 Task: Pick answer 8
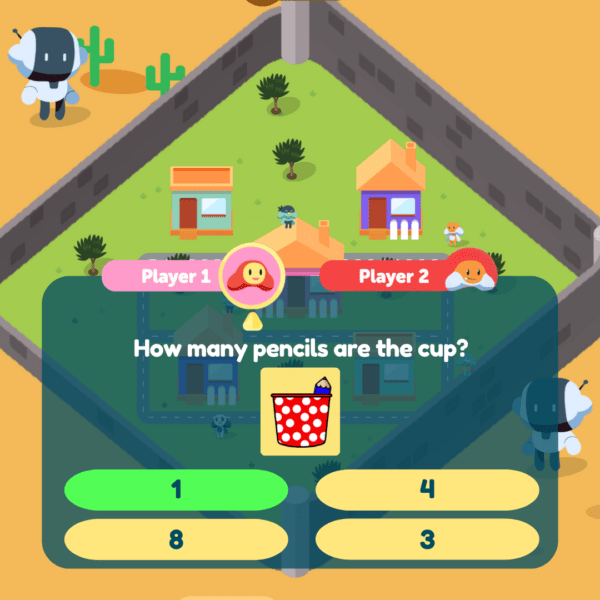pyautogui.click(x=176, y=540)
